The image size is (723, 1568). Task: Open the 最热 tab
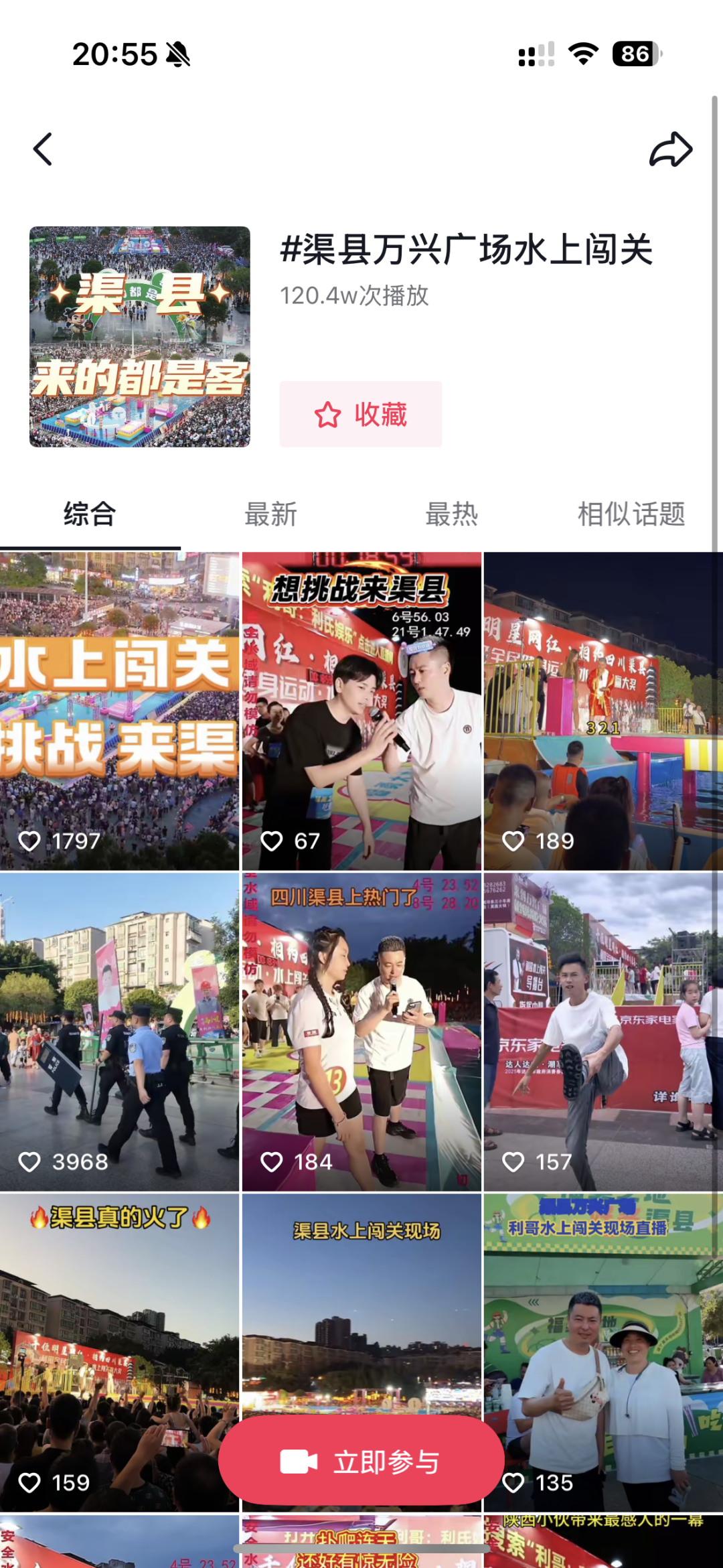[451, 514]
